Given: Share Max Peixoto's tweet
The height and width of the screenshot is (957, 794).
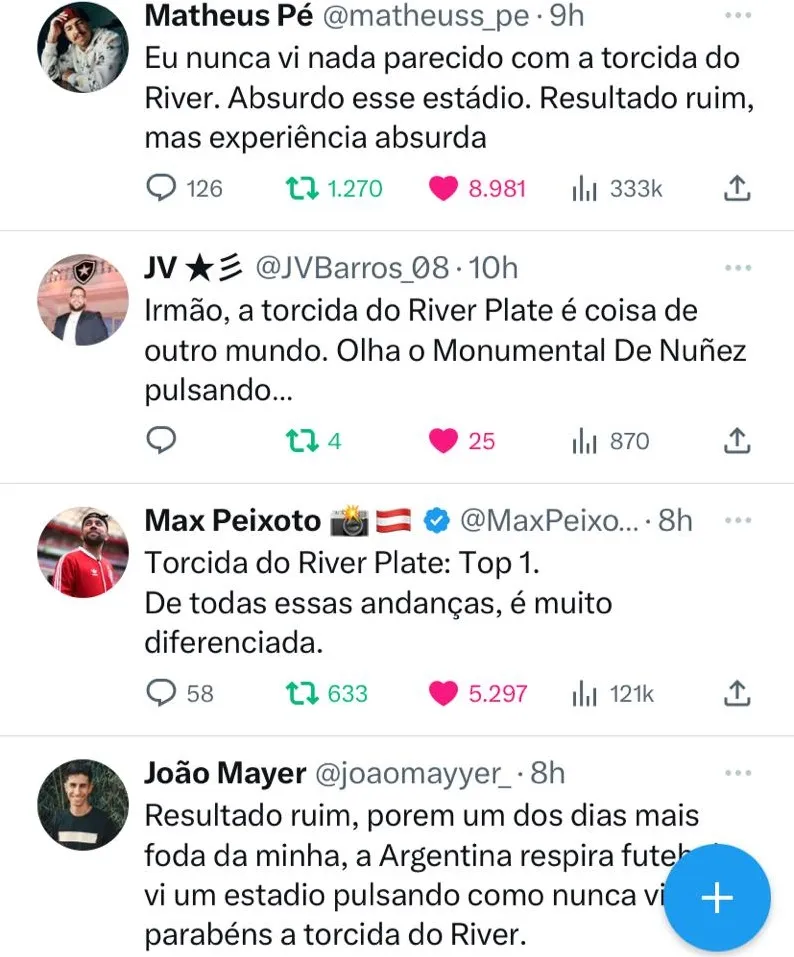Looking at the screenshot, I should pos(736,692).
